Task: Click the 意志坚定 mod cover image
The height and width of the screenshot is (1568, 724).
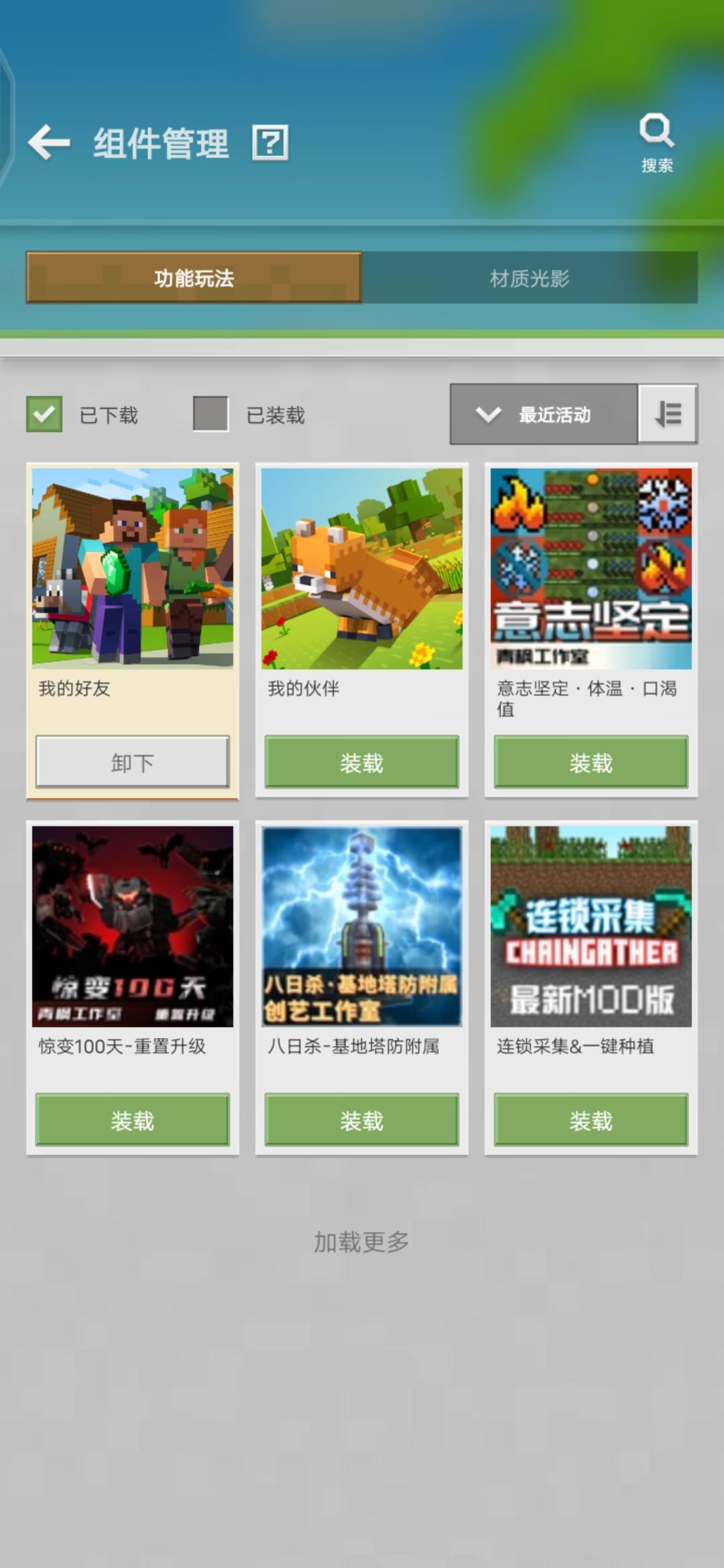Action: tap(589, 570)
